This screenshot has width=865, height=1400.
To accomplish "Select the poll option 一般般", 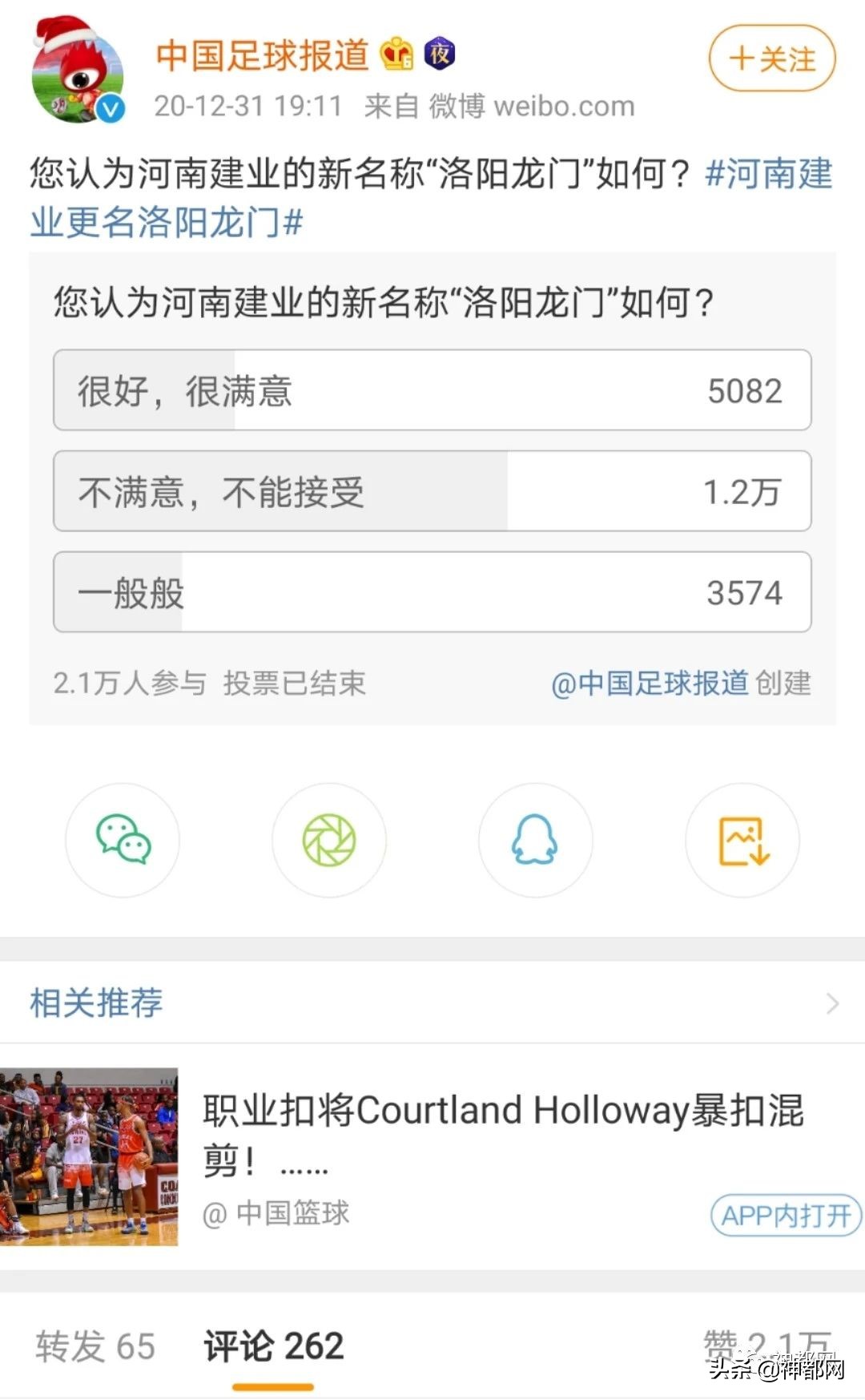I will 430,593.
